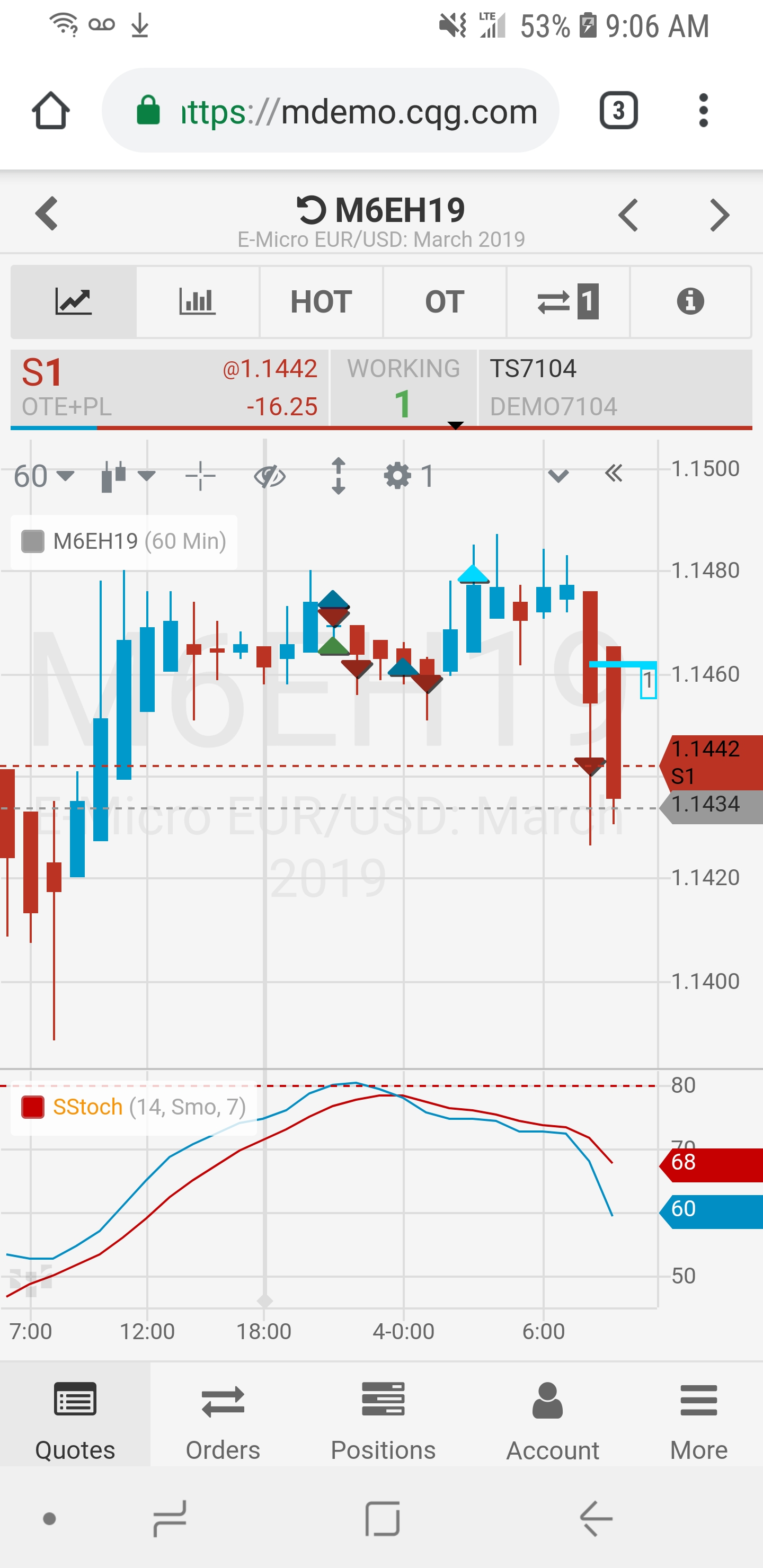This screenshot has width=763, height=1568.
Task: Go to next instrument arrow
Action: point(720,215)
